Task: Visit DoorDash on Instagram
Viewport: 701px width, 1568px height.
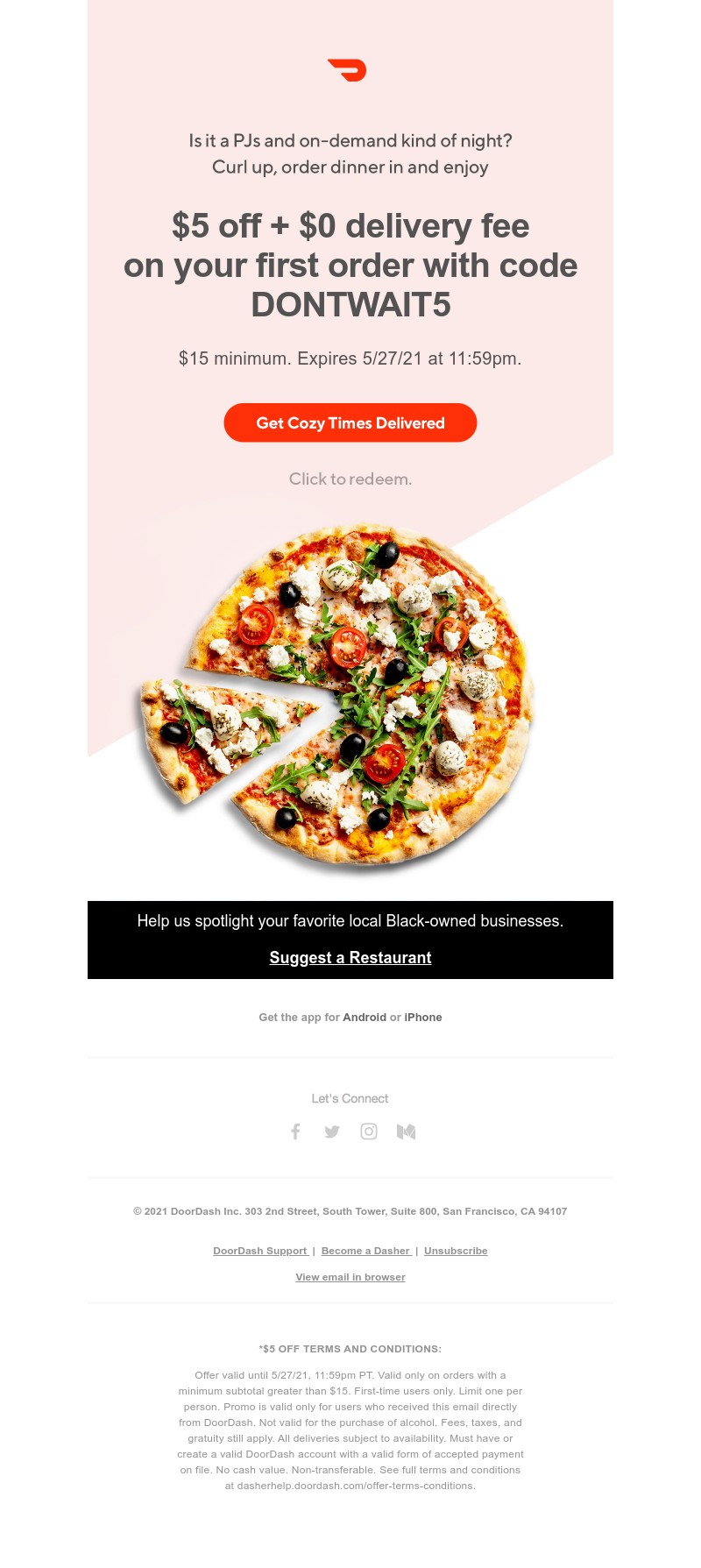Action: click(x=369, y=1132)
